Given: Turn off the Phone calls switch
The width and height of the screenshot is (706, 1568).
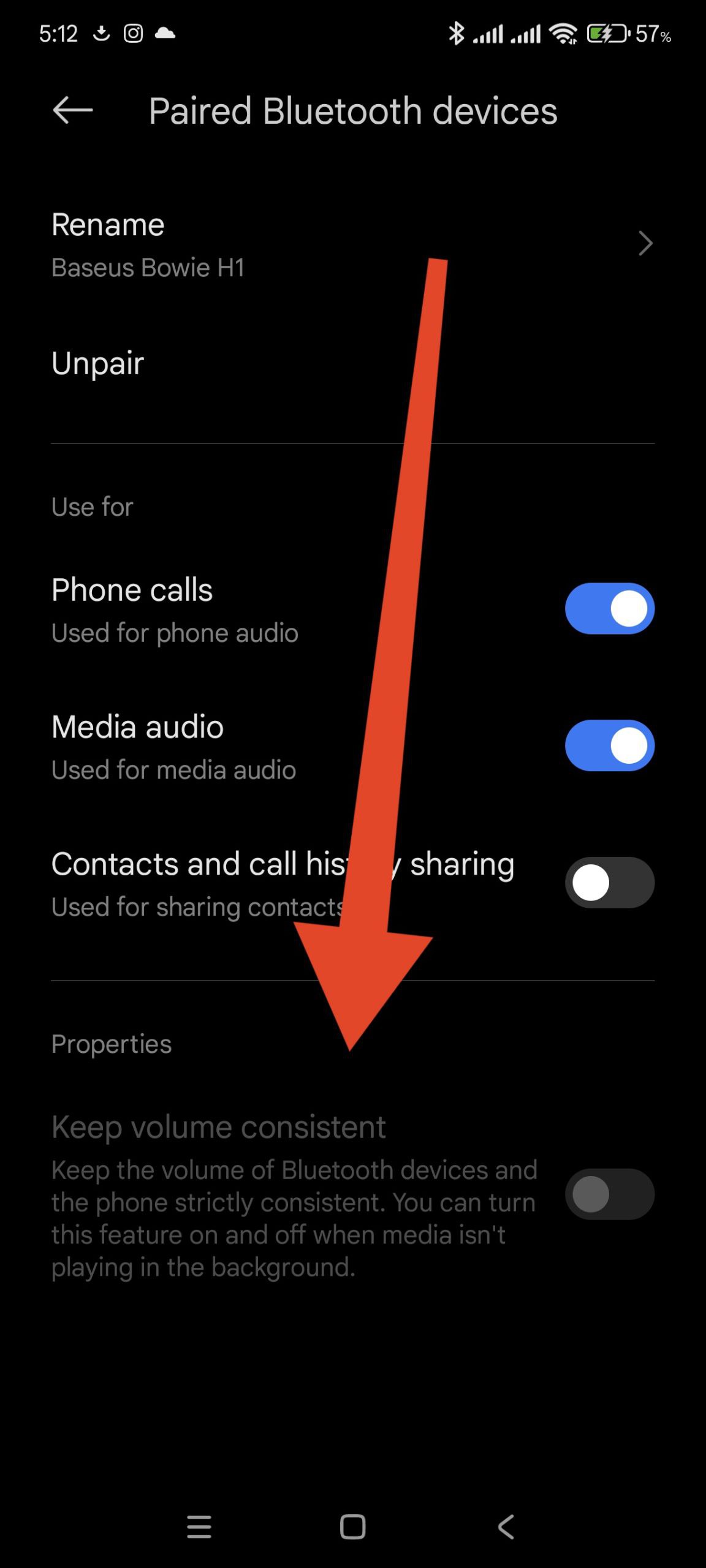Looking at the screenshot, I should pyautogui.click(x=610, y=609).
